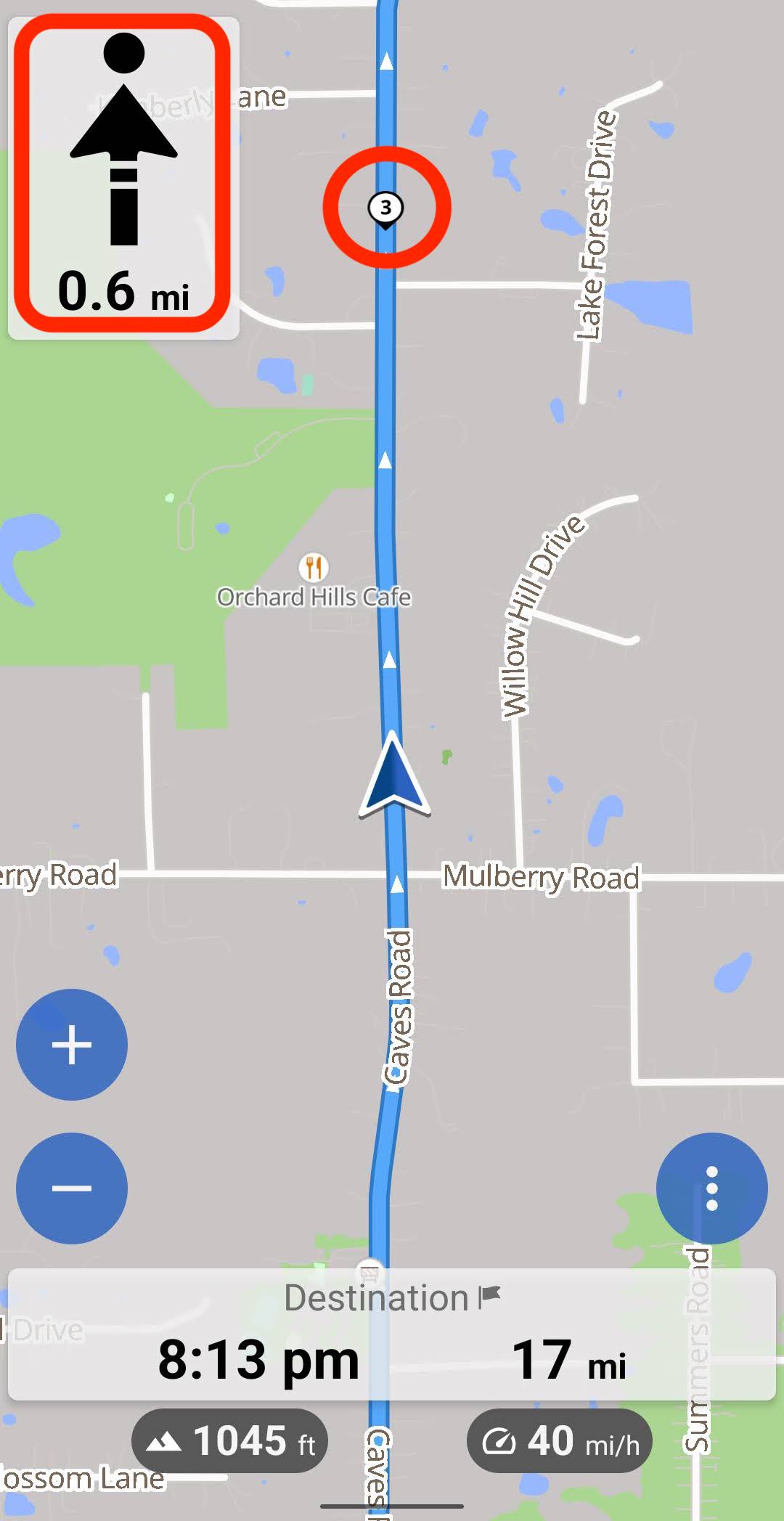Open Orchard Hills Cafe place marker
The height and width of the screenshot is (1521, 784).
[x=314, y=567]
